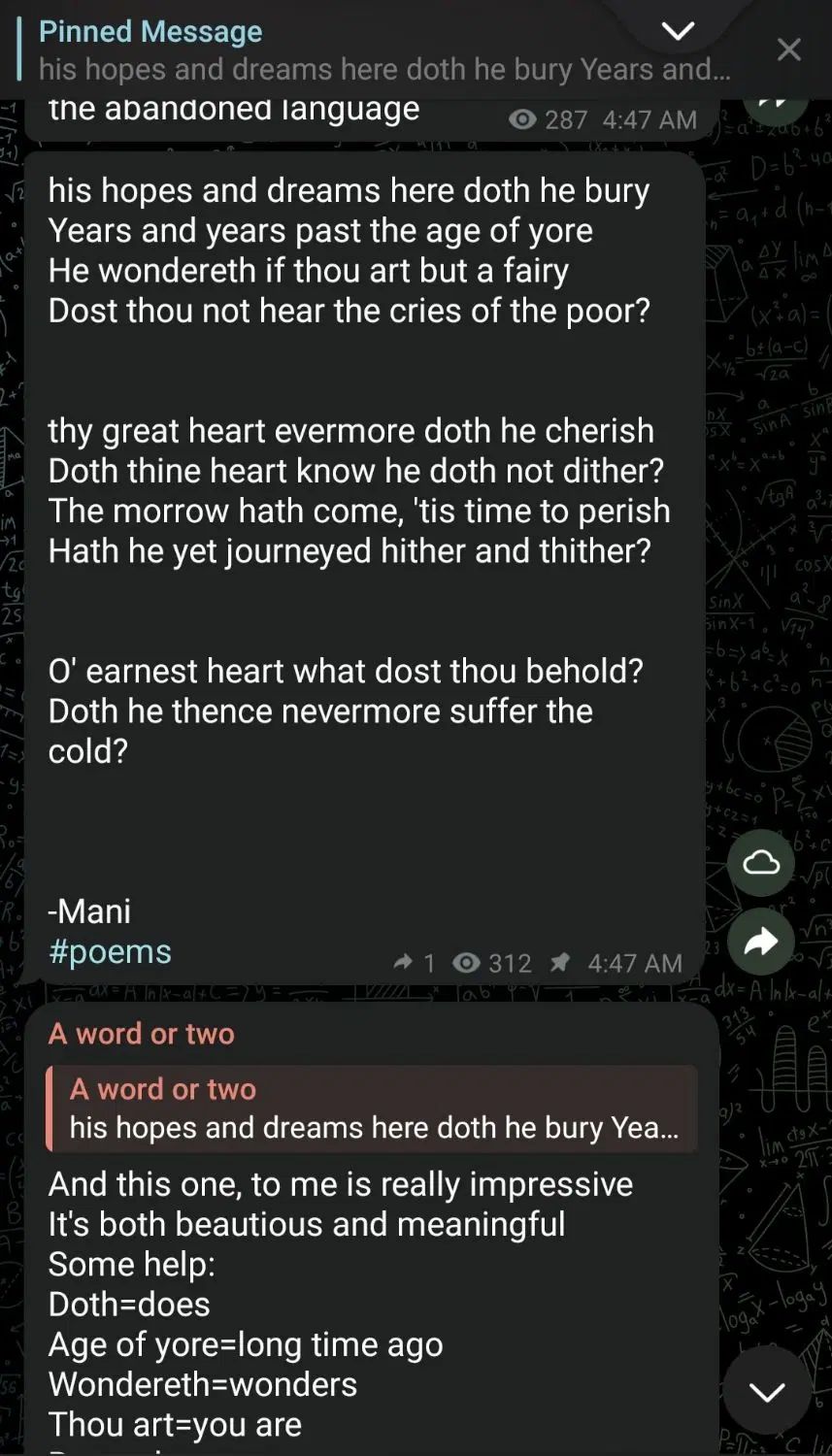This screenshot has width=832, height=1456.
Task: Collapse the top chevron handle
Action: tap(677, 30)
